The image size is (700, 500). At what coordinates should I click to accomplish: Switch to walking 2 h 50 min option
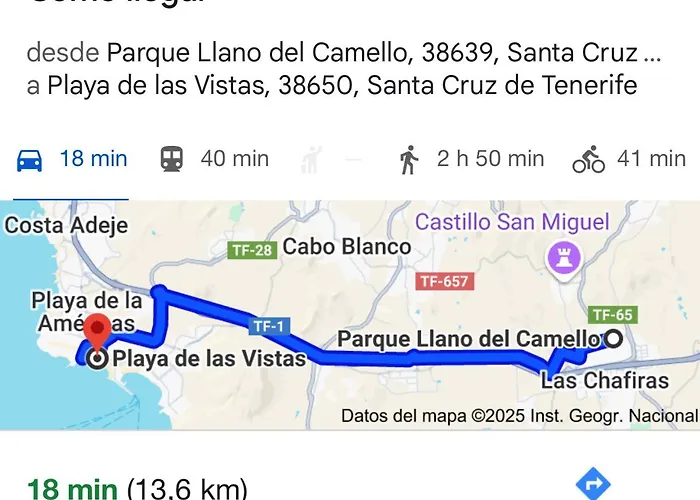[470, 159]
